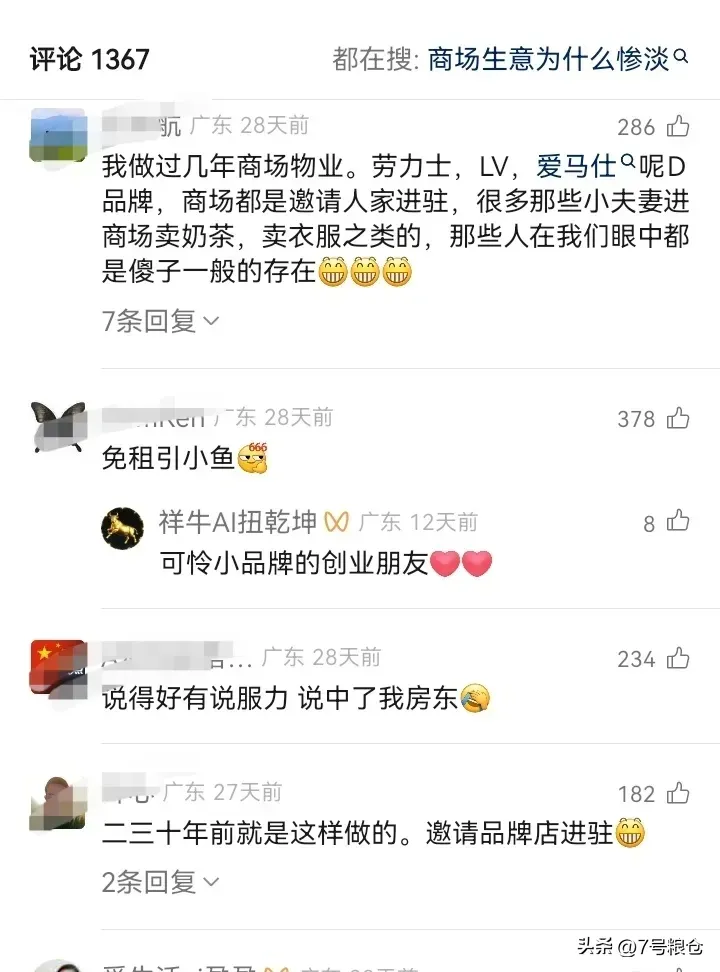Expand 7条回复 under first comment

pyautogui.click(x=160, y=321)
